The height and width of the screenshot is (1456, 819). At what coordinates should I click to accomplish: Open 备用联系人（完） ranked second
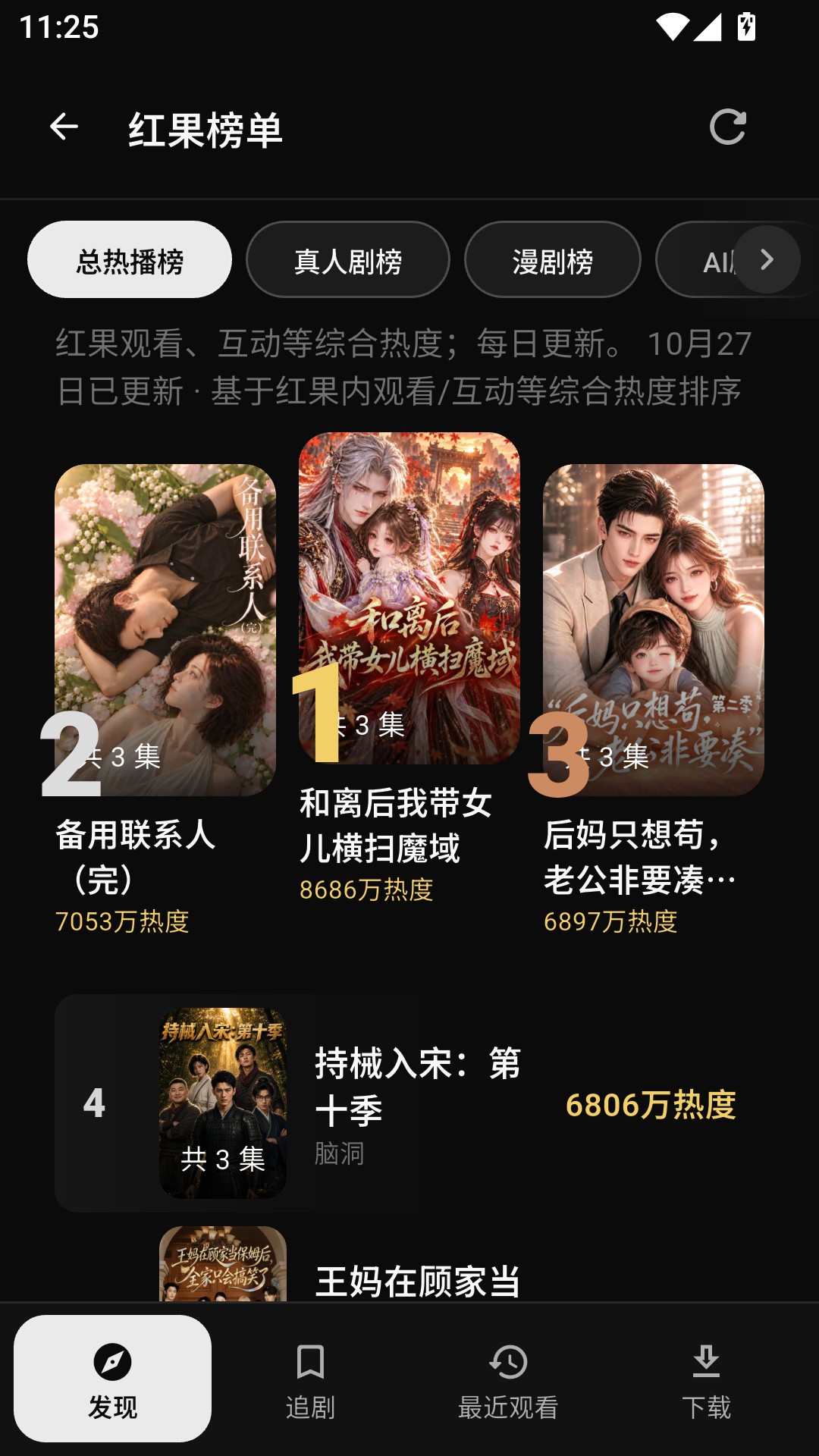(165, 699)
